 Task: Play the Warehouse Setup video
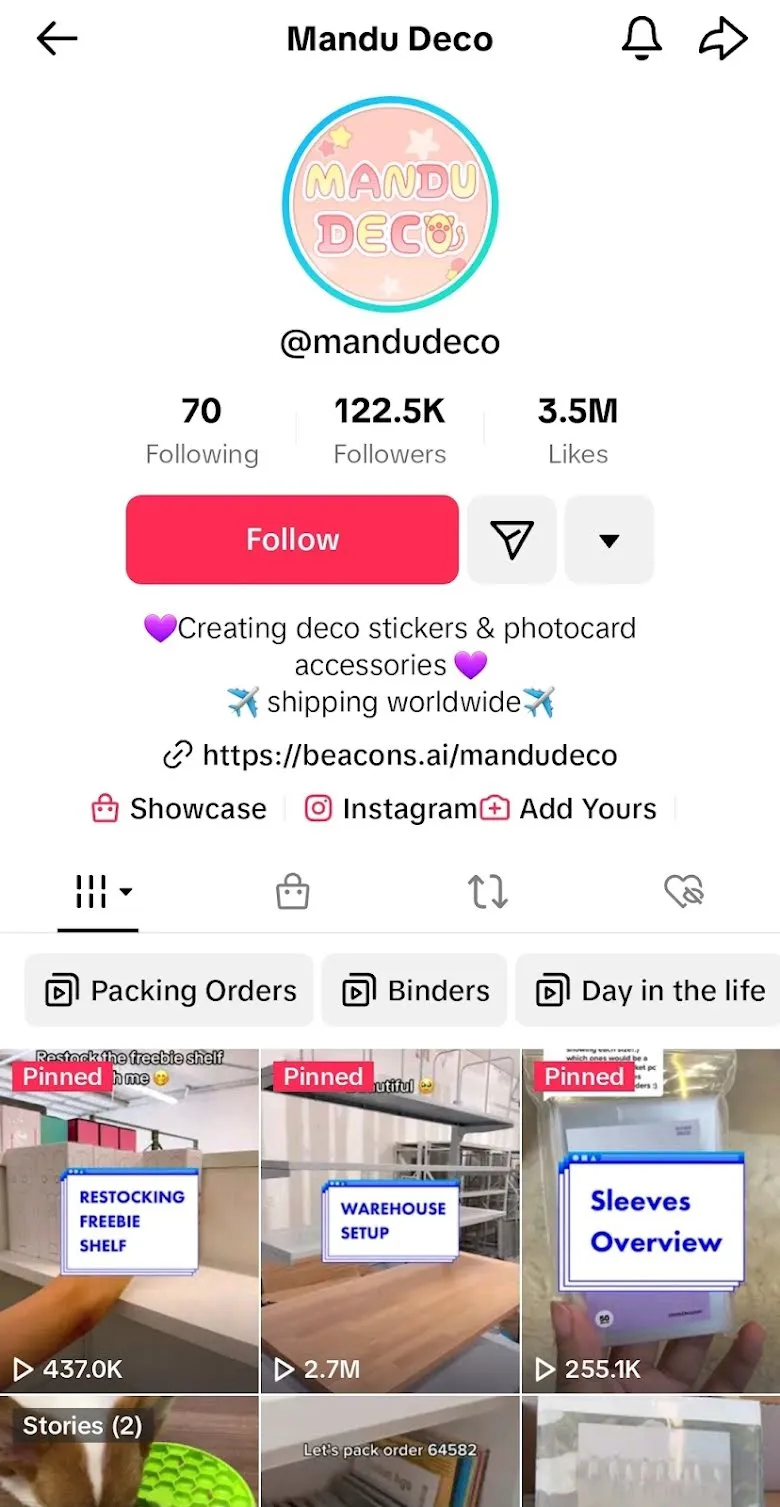390,1221
